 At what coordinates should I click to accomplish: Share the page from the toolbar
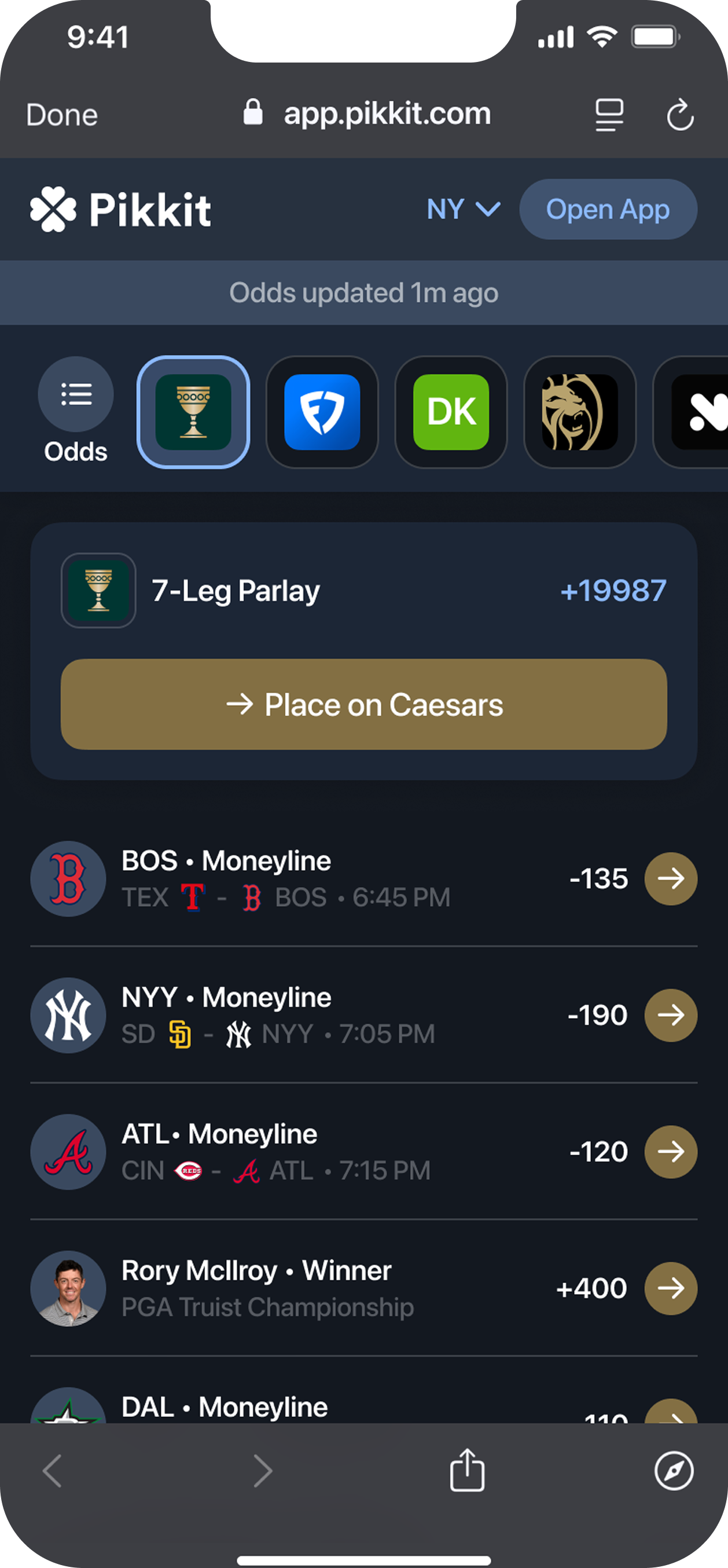[x=467, y=1470]
